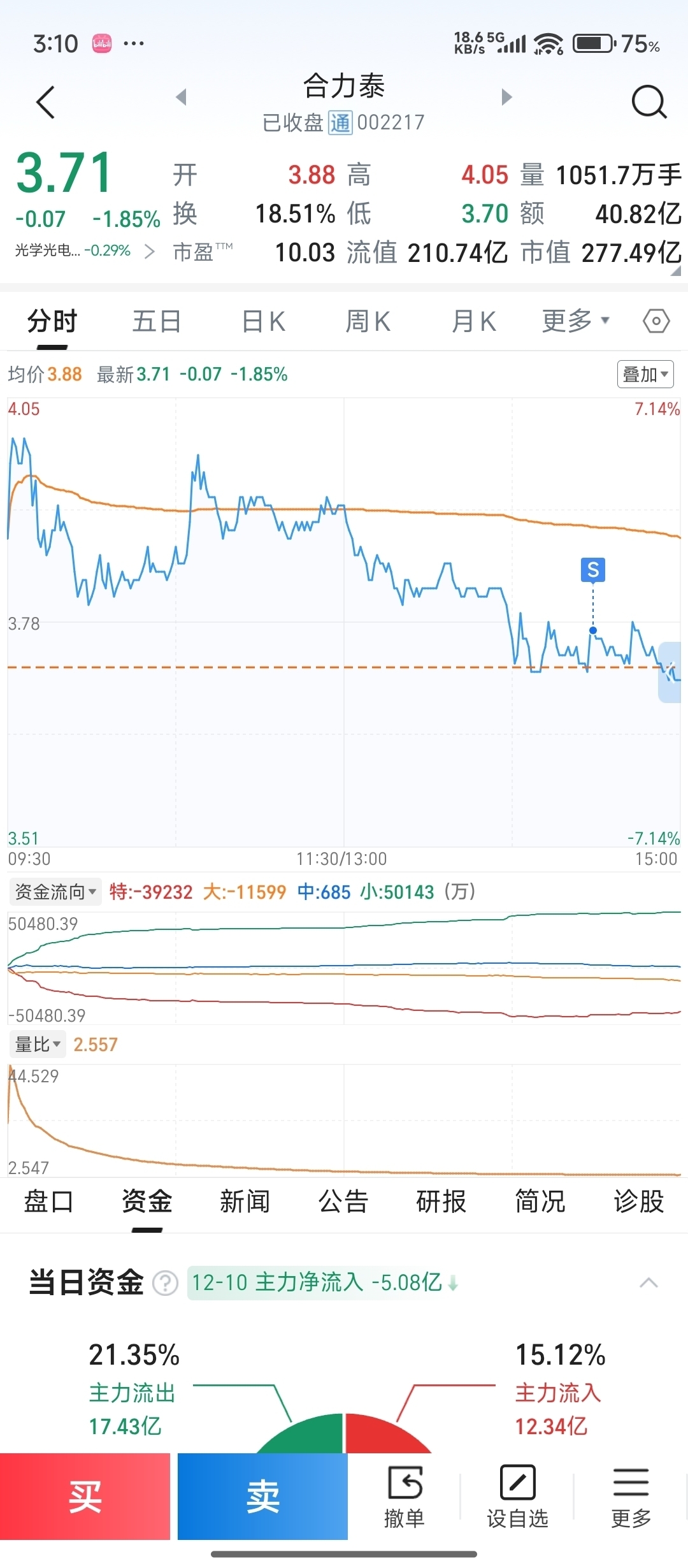Select the 周K chart tab
The image size is (688, 1568).
pyautogui.click(x=368, y=321)
